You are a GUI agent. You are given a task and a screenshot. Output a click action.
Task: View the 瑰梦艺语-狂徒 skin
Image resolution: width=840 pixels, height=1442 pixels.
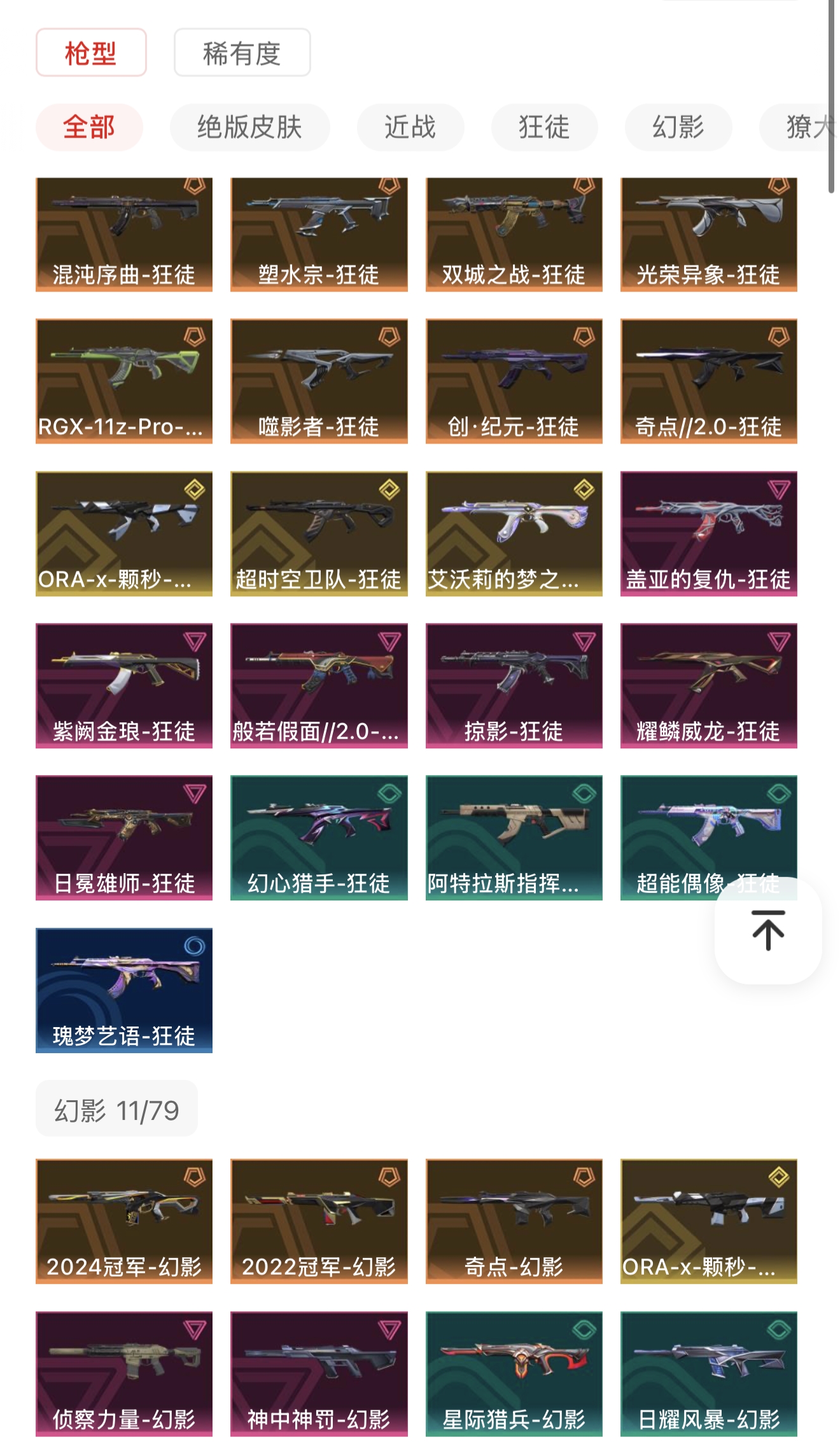124,991
